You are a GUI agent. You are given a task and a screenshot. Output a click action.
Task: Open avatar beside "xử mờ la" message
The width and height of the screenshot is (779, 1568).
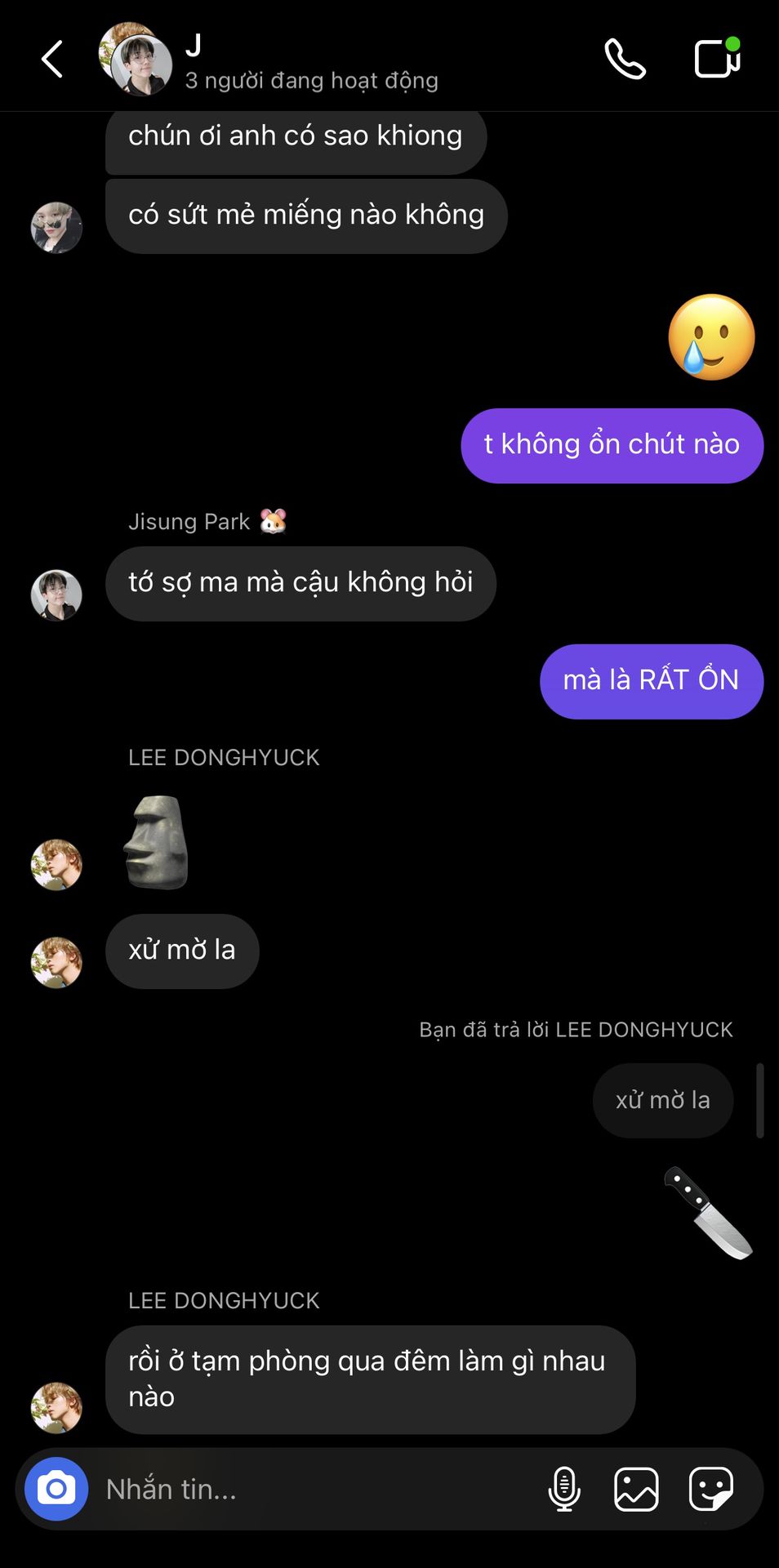pyautogui.click(x=56, y=963)
